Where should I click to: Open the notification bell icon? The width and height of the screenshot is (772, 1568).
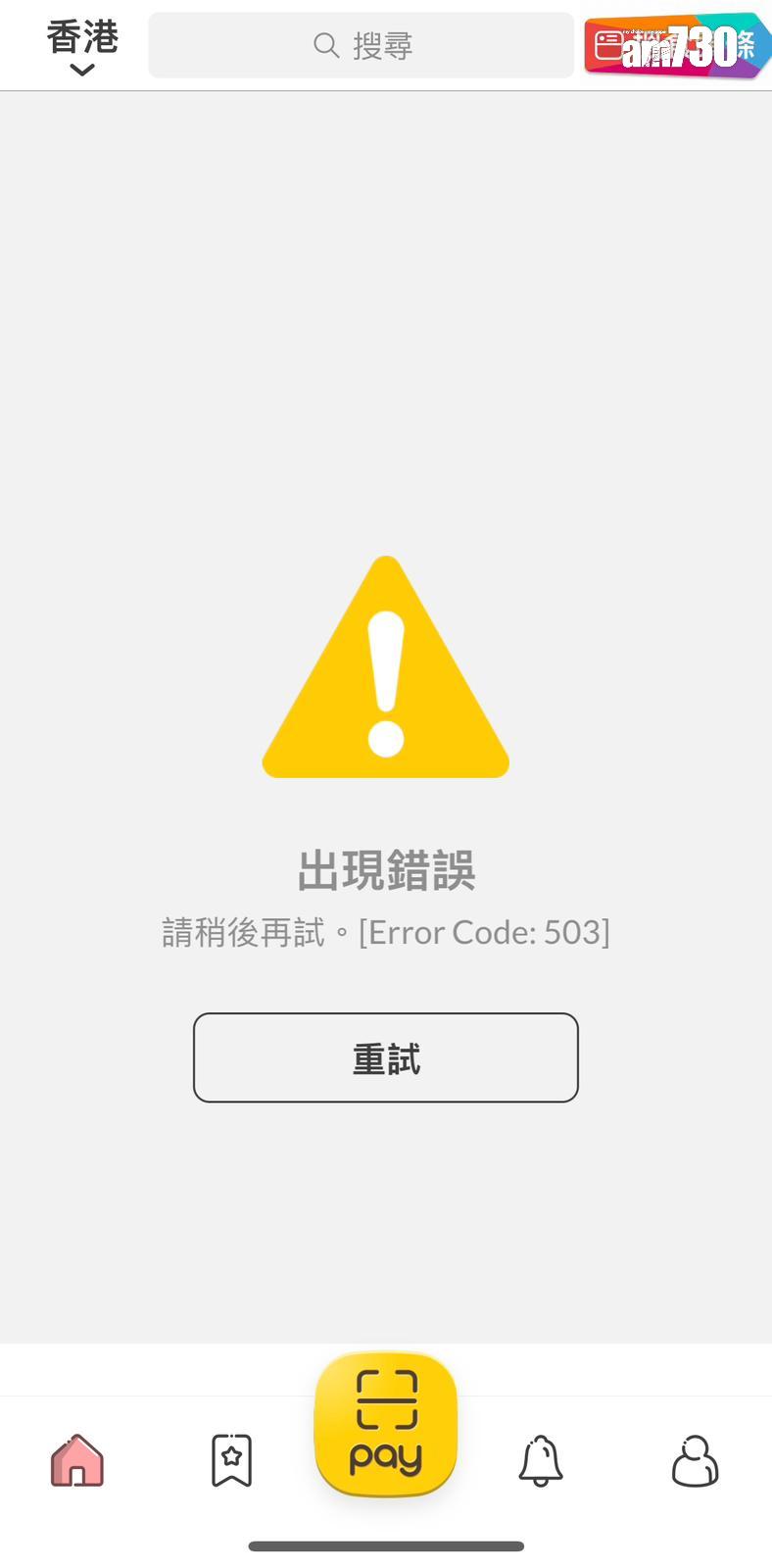pos(540,1459)
